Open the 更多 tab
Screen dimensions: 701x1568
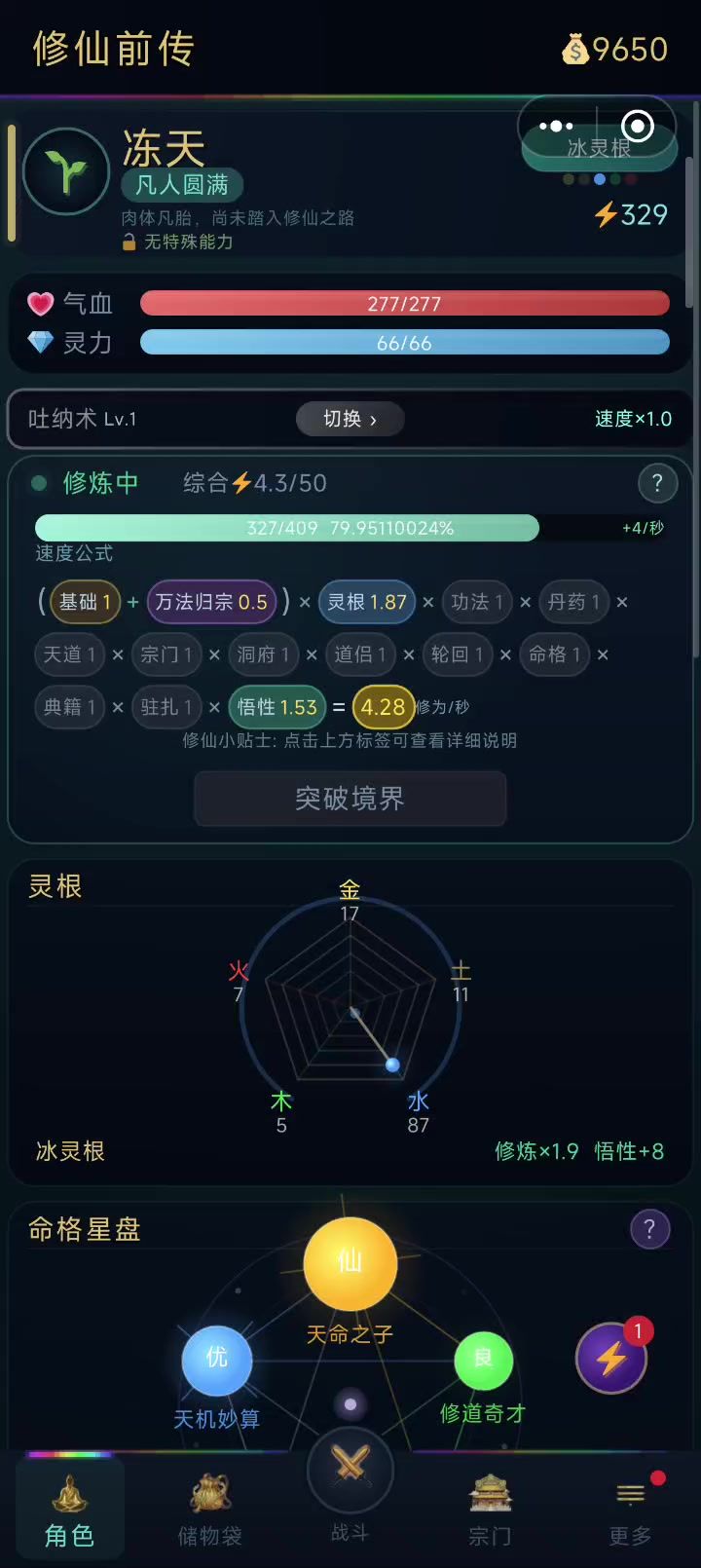(x=630, y=1510)
